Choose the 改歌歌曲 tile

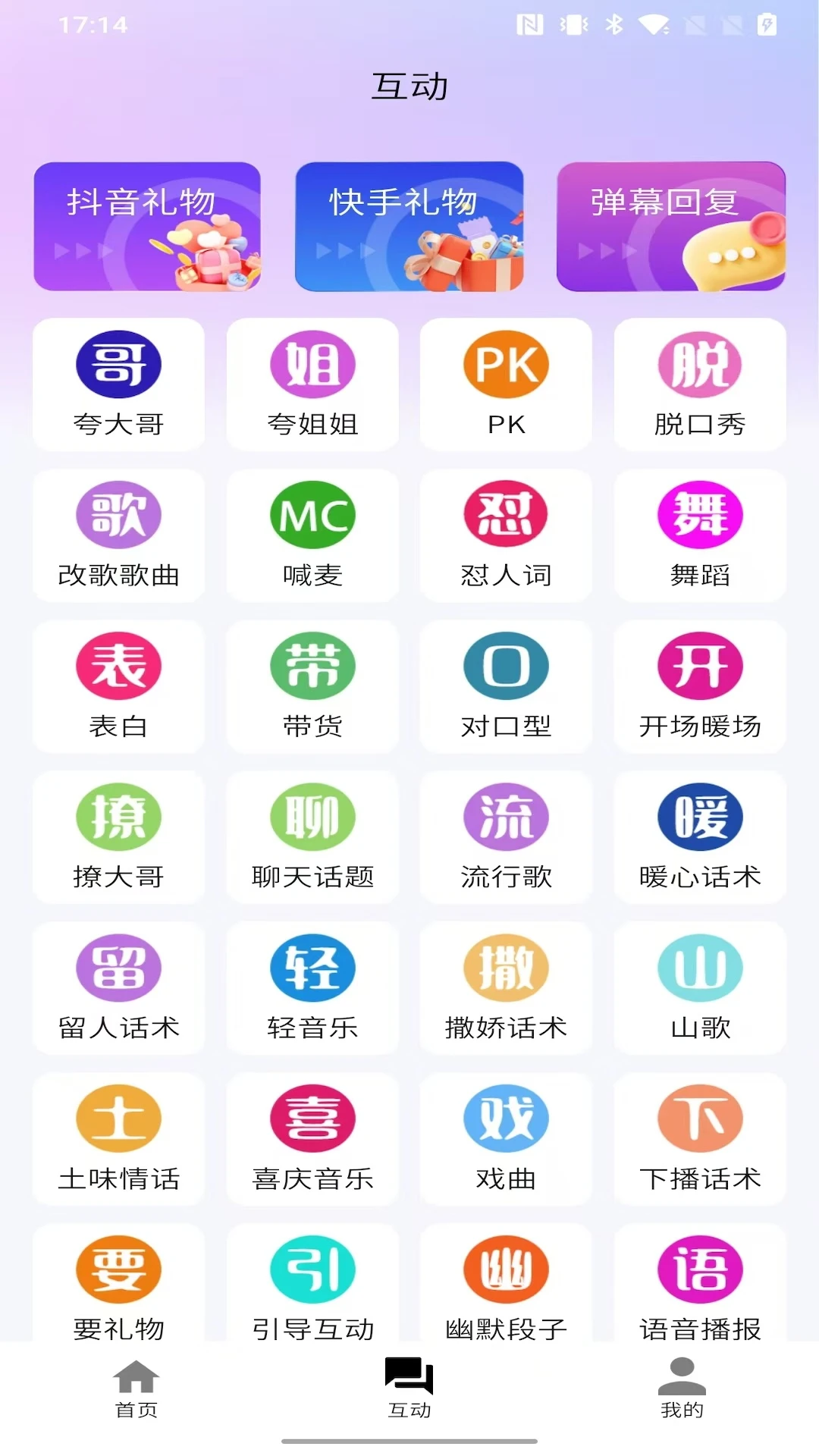118,535
